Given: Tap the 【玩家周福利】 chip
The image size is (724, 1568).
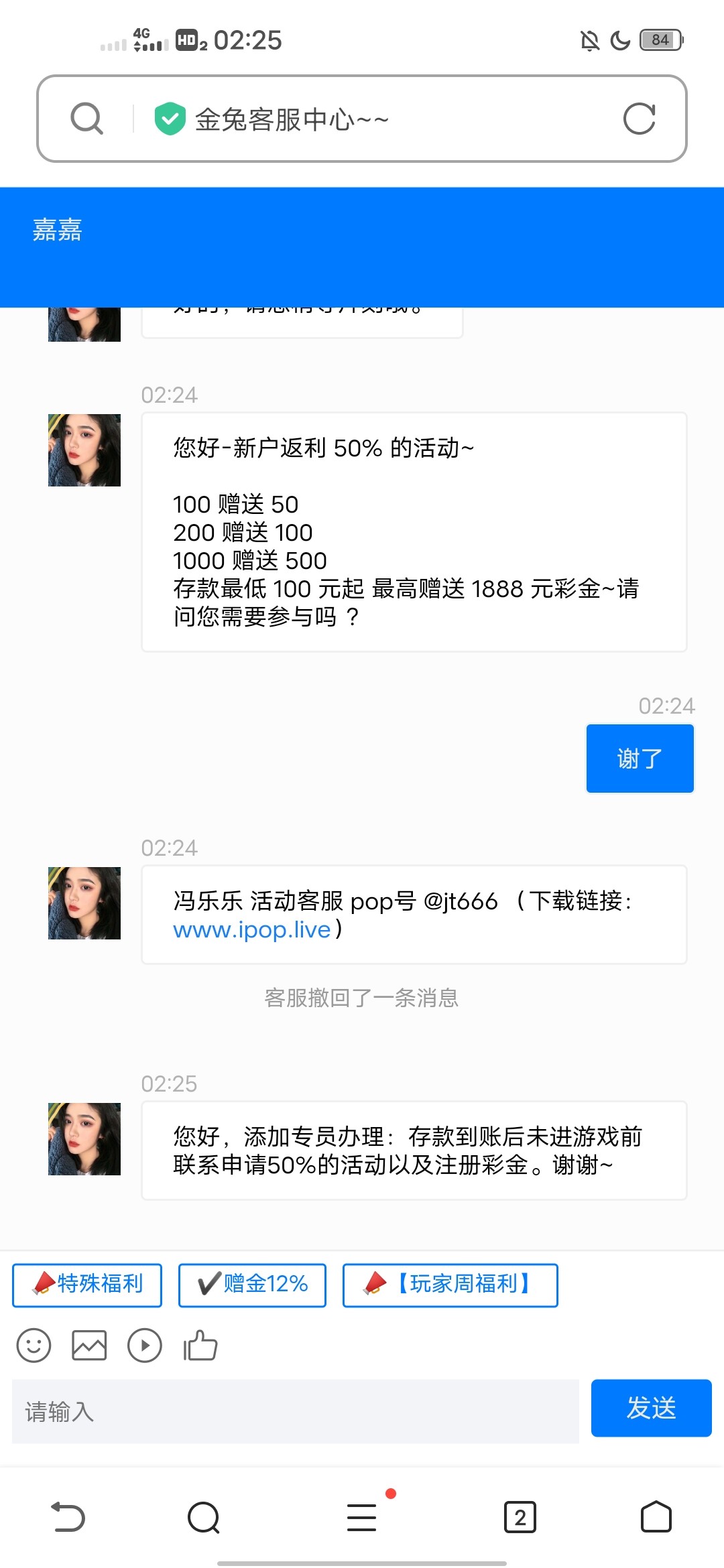Looking at the screenshot, I should coord(450,1285).
